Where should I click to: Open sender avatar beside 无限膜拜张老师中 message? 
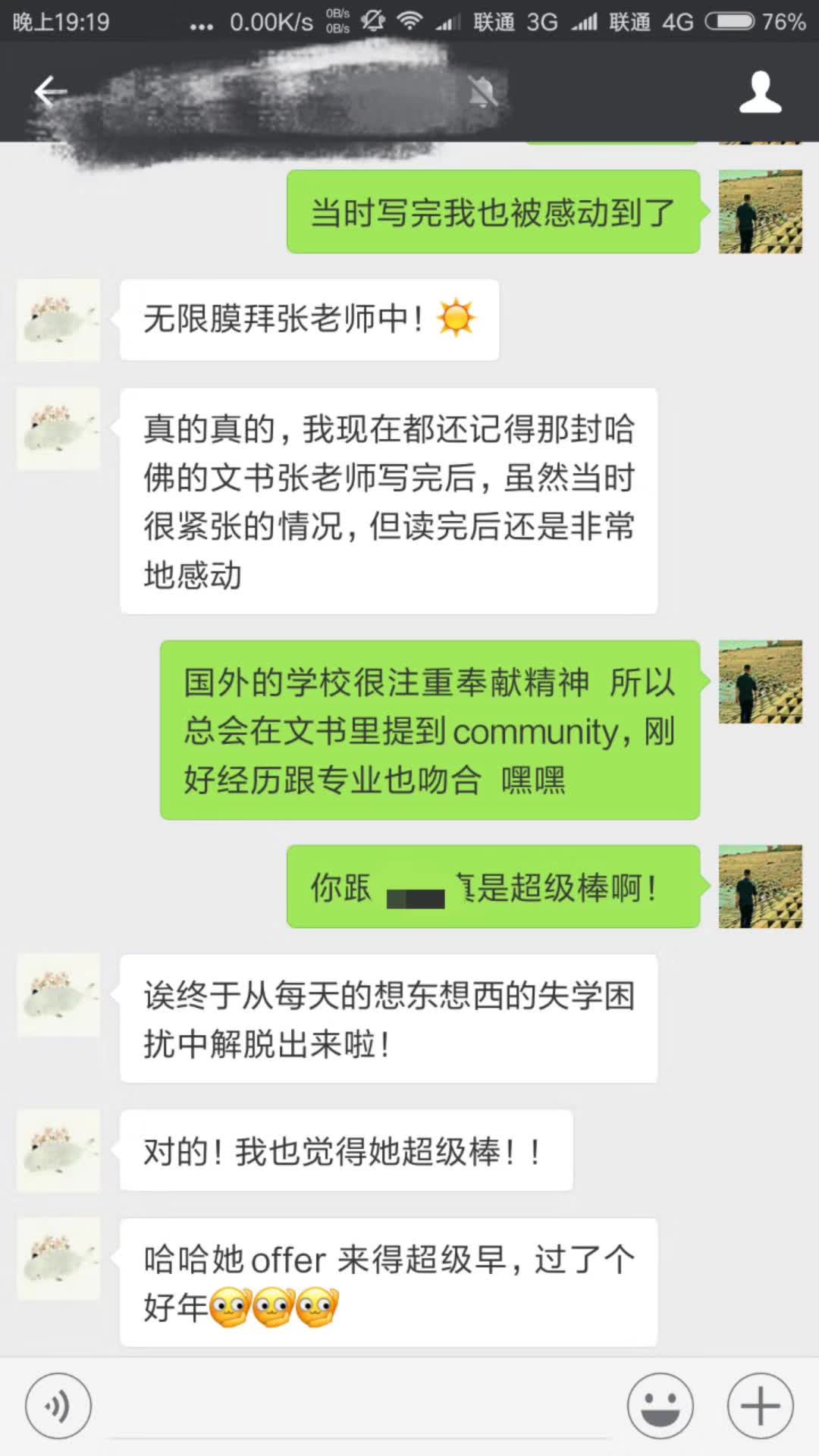58,320
